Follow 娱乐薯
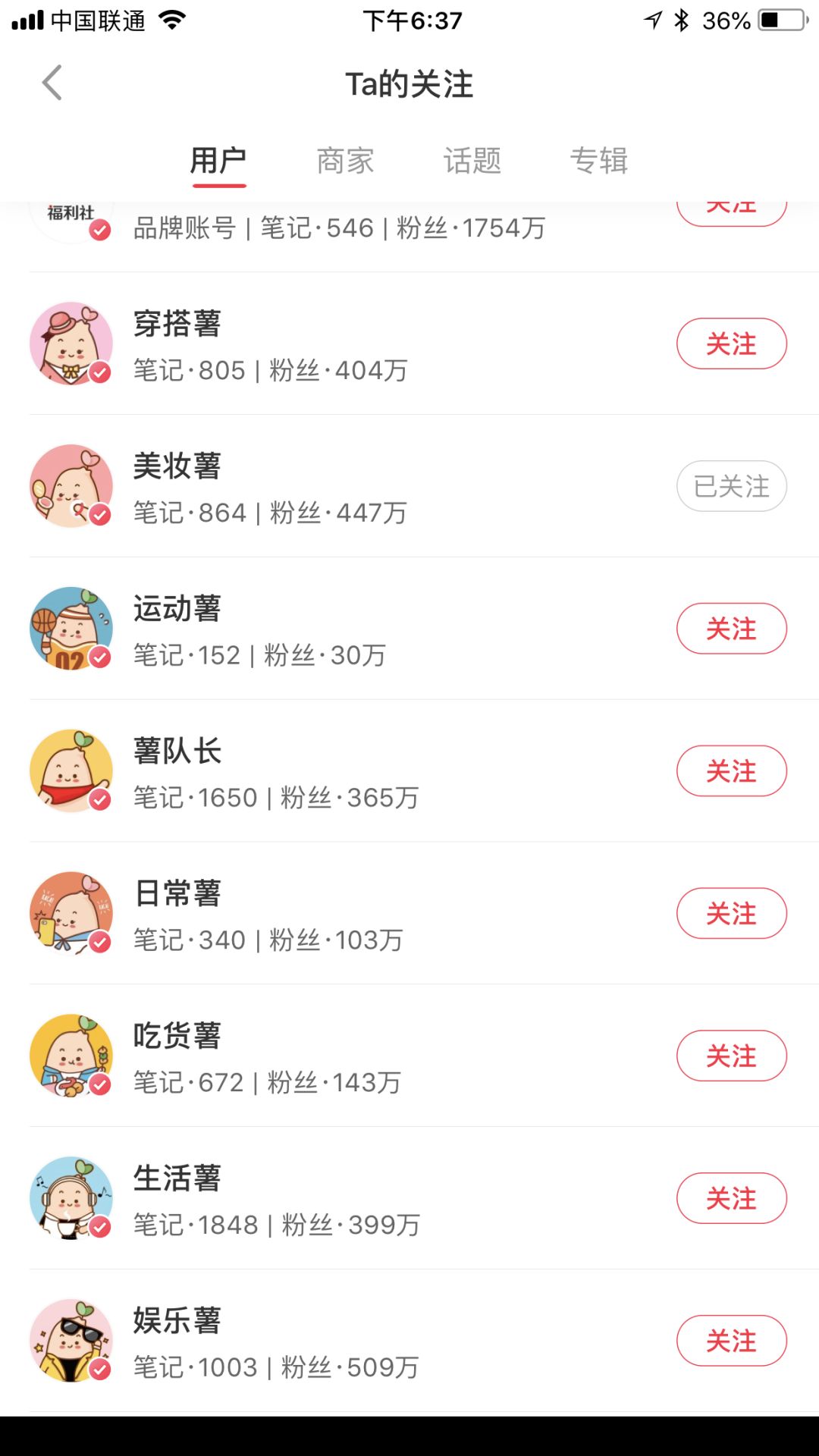819x1456 pixels. click(x=730, y=1341)
